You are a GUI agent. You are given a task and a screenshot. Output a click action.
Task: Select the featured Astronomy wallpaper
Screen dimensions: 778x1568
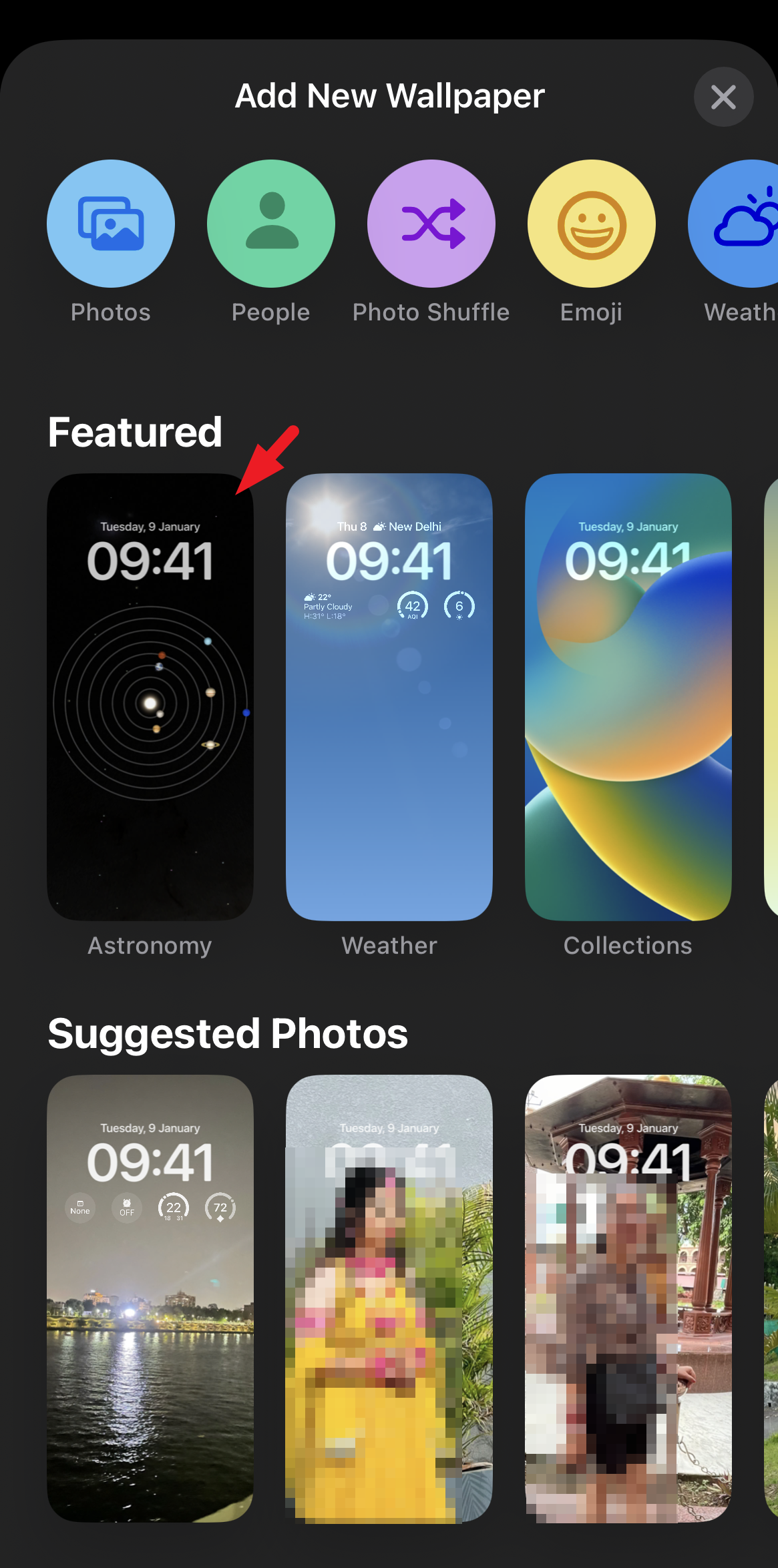[x=150, y=697]
